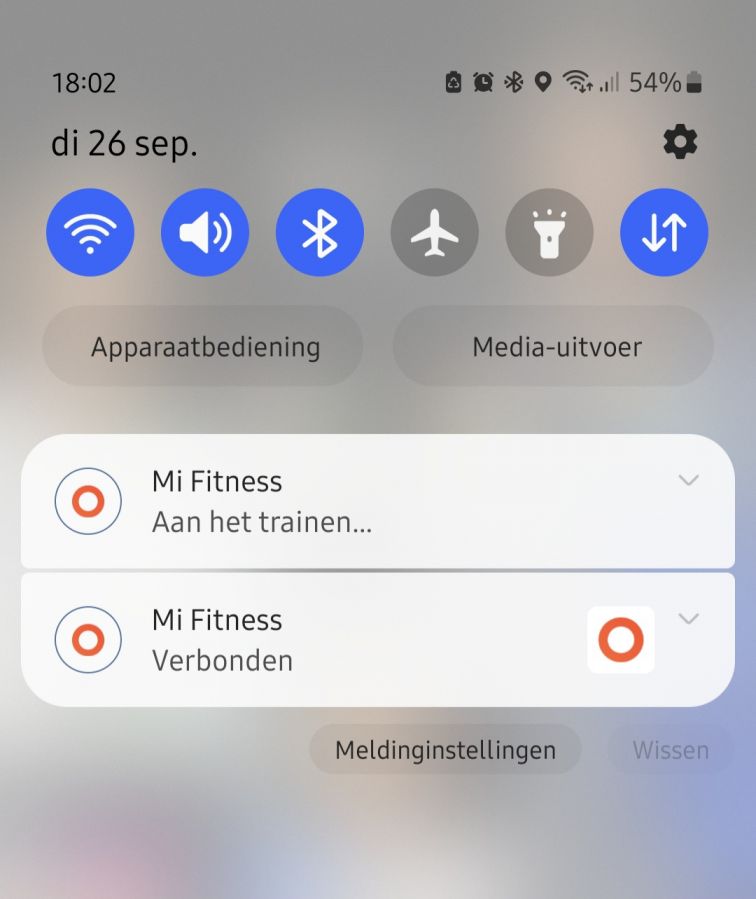Turn on the flashlight
The height and width of the screenshot is (899, 756).
[549, 232]
